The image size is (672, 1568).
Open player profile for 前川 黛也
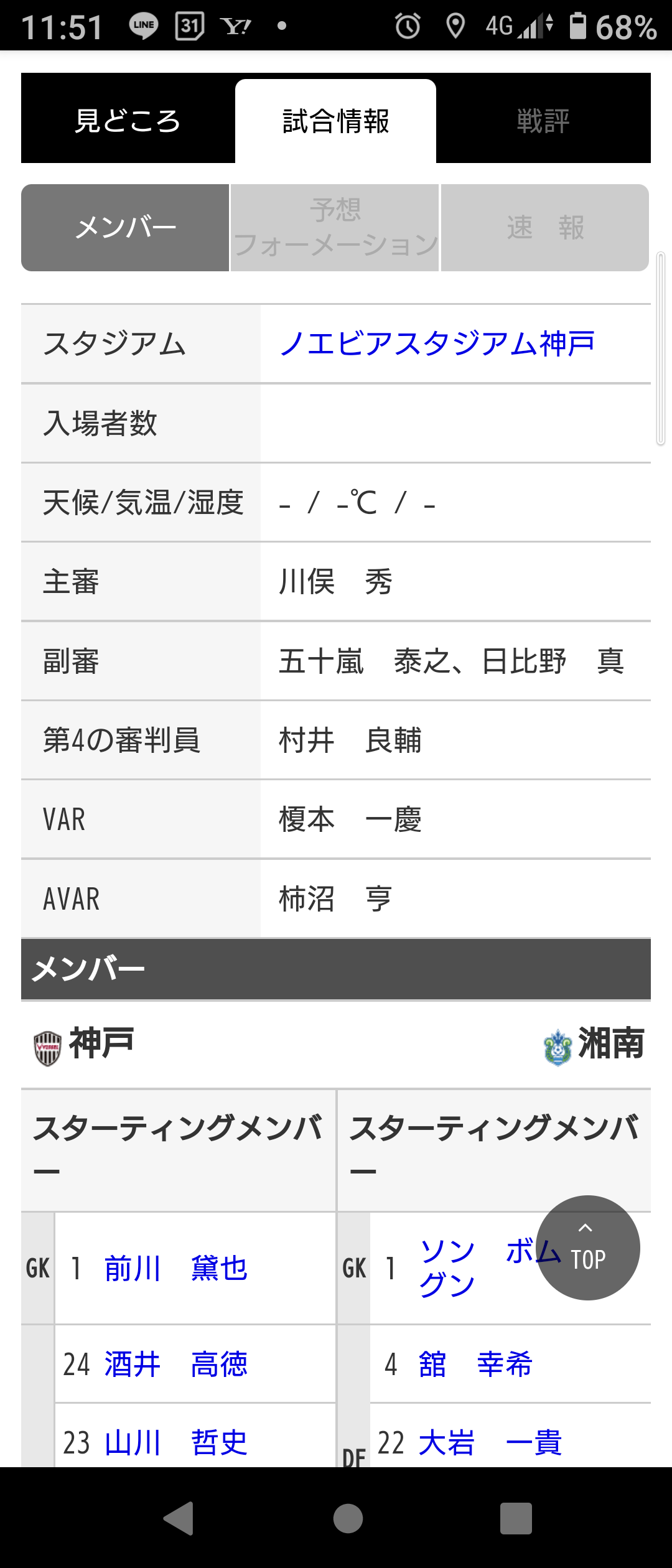[175, 1268]
